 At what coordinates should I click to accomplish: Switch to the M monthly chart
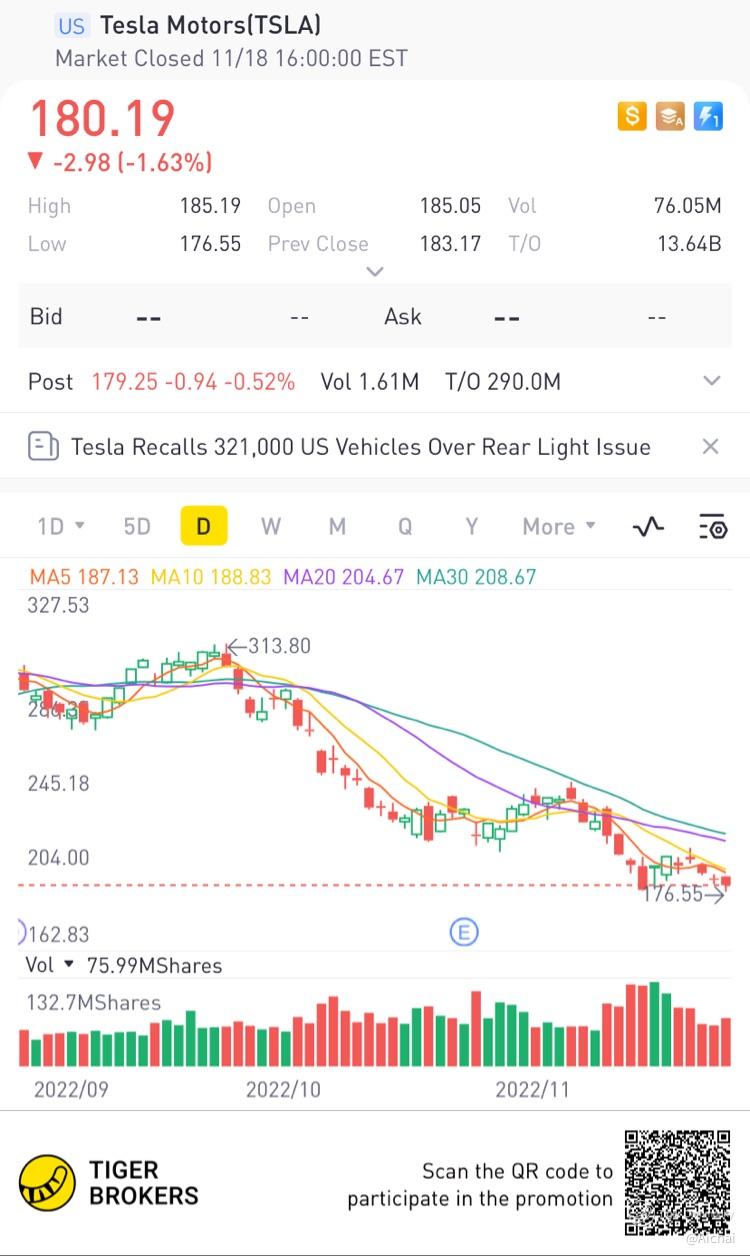click(x=337, y=526)
